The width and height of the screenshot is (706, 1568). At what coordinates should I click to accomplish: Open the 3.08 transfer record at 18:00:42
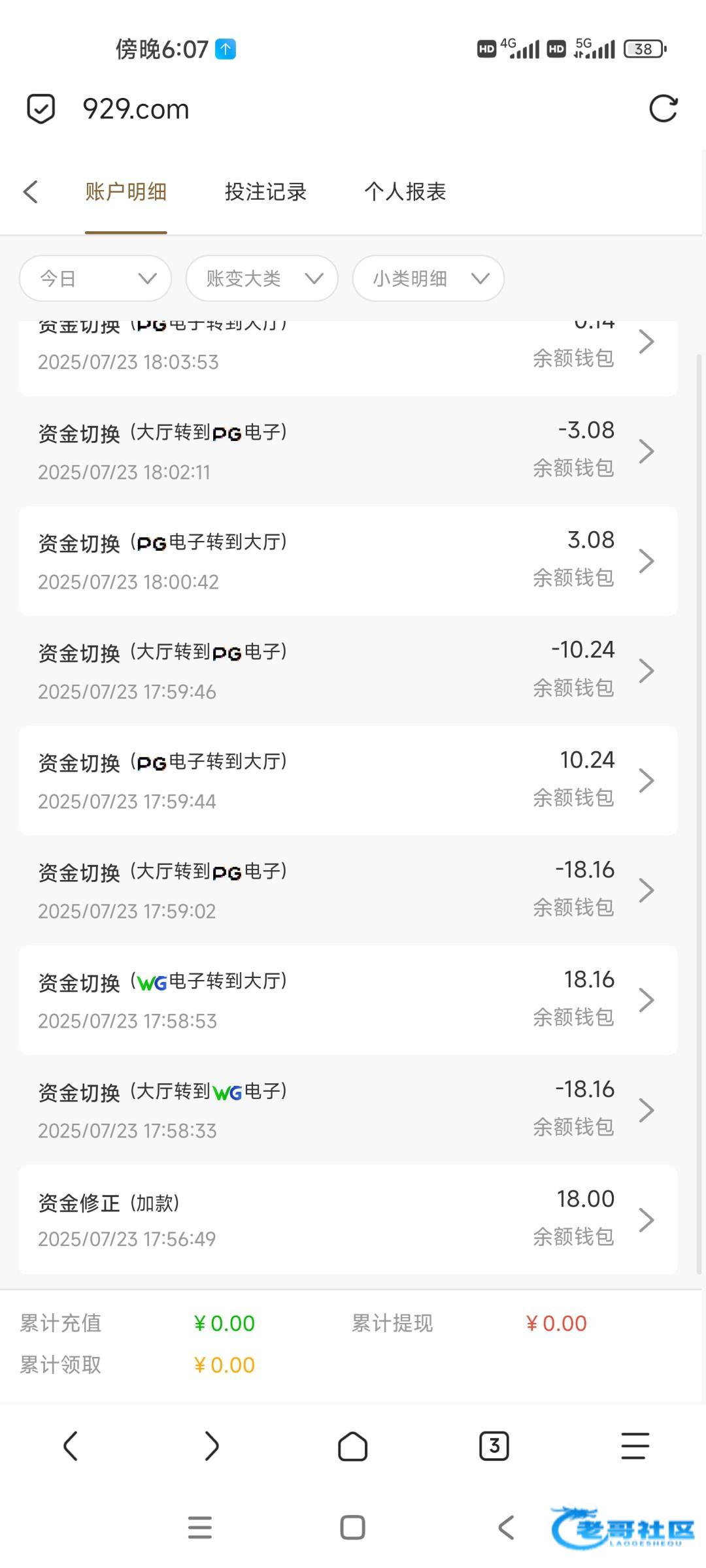[x=348, y=561]
